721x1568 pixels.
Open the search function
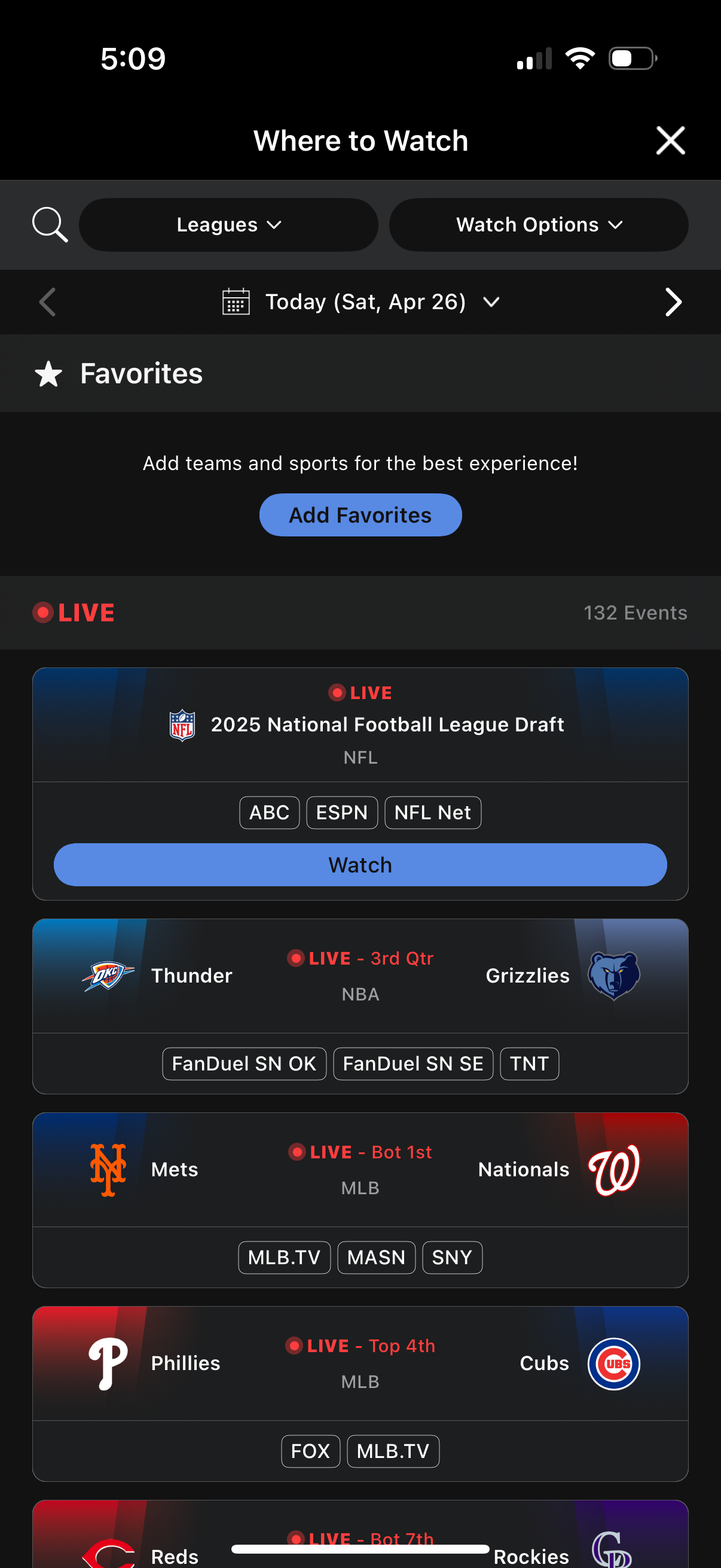click(x=50, y=224)
